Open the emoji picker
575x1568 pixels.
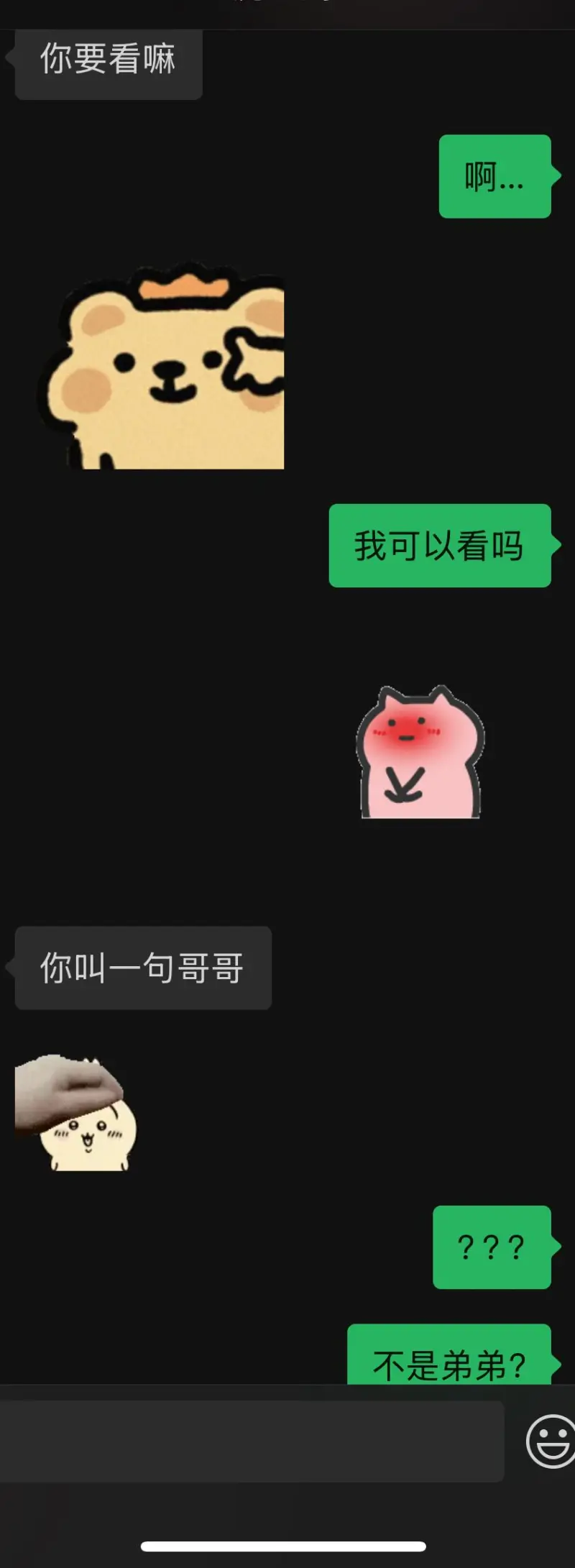pyautogui.click(x=551, y=1441)
